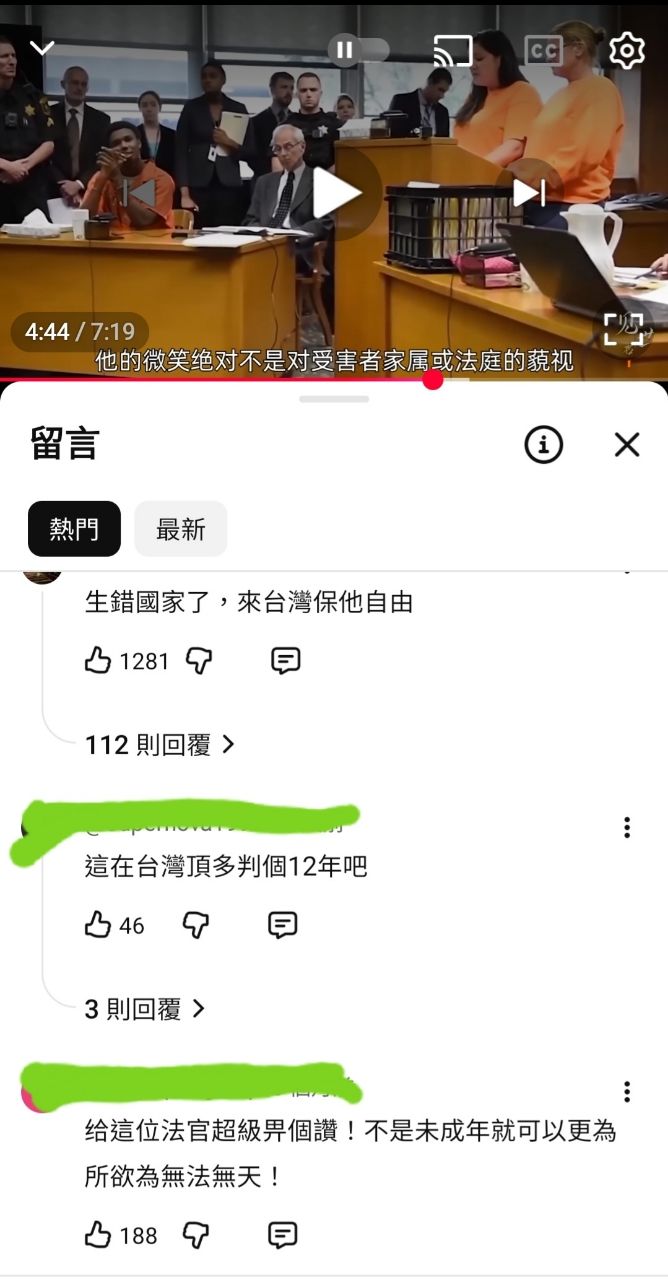The height and width of the screenshot is (1280, 668).
Task: Minimize the video player with the down chevron
Action: point(42,48)
